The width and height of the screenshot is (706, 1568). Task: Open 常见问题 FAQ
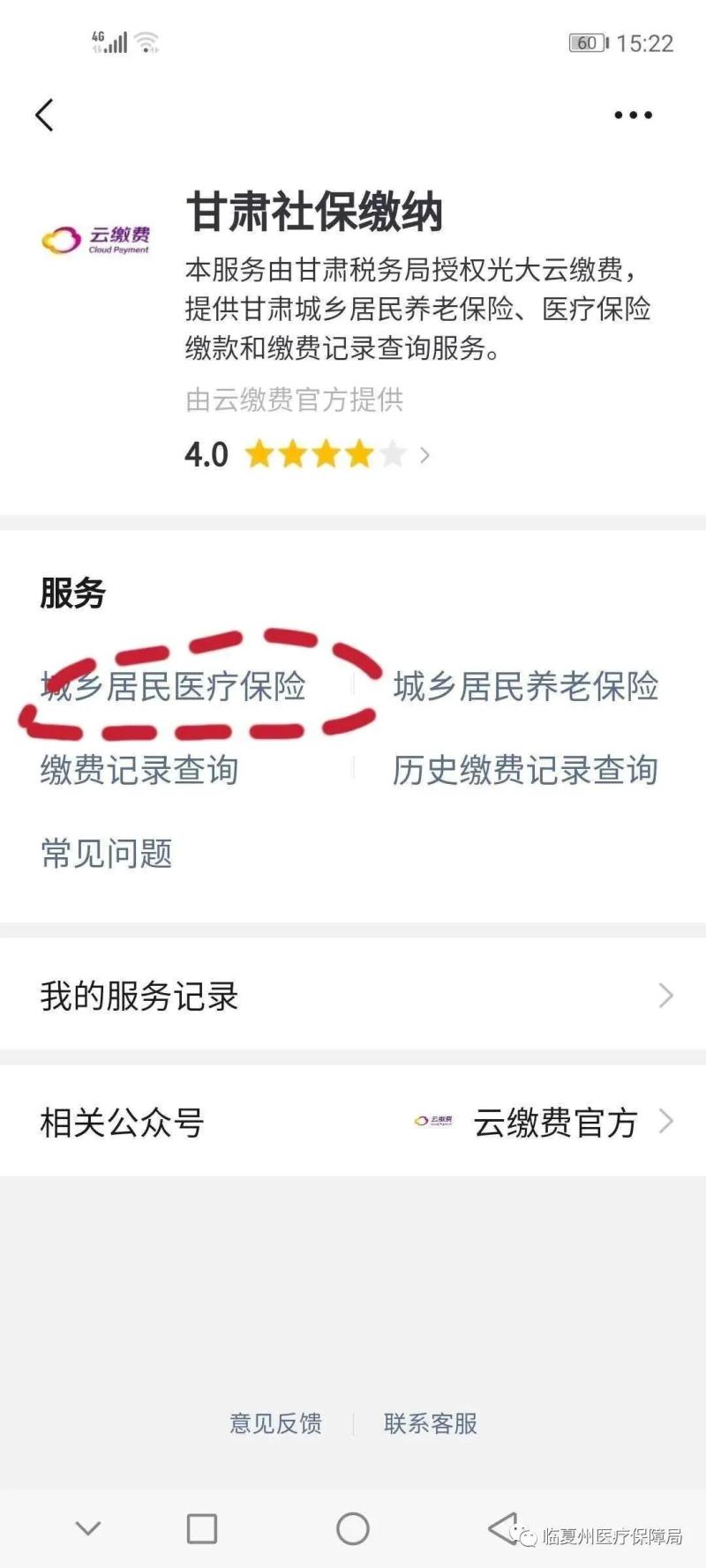tap(107, 853)
